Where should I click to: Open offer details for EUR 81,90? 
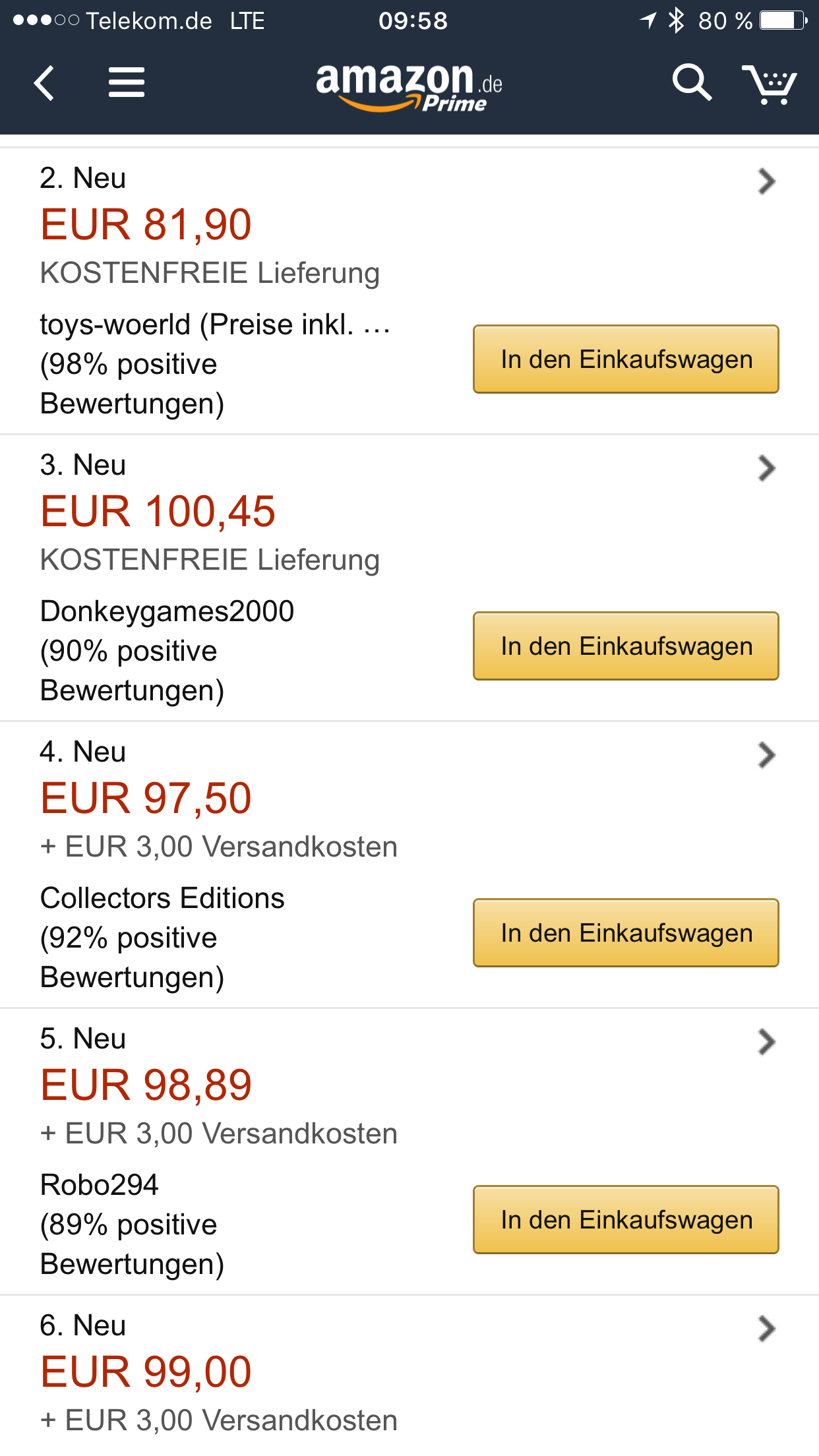coord(766,181)
